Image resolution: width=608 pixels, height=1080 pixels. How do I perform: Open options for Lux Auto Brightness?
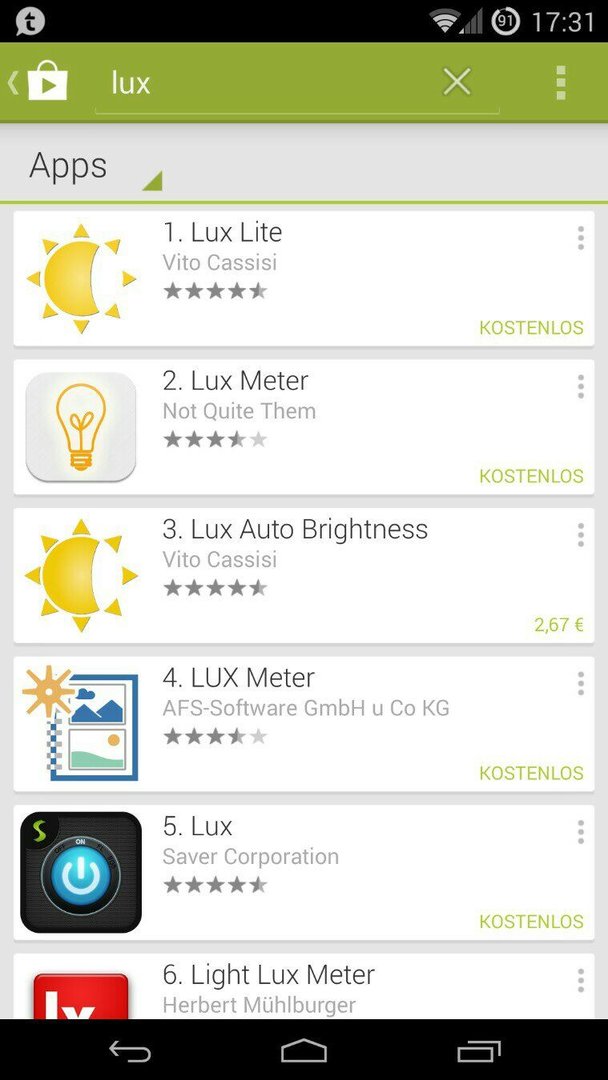click(x=580, y=534)
